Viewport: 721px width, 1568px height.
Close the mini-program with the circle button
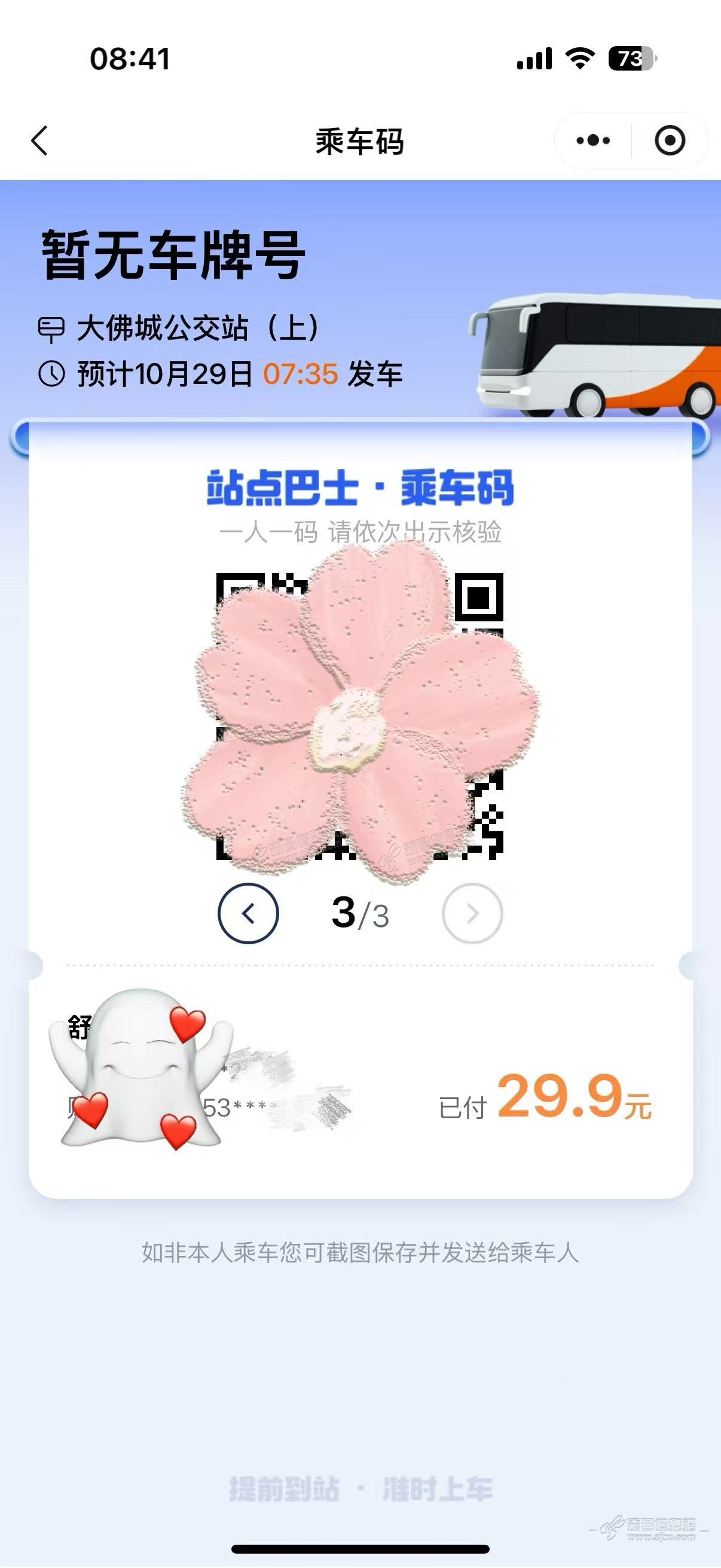pyautogui.click(x=669, y=141)
